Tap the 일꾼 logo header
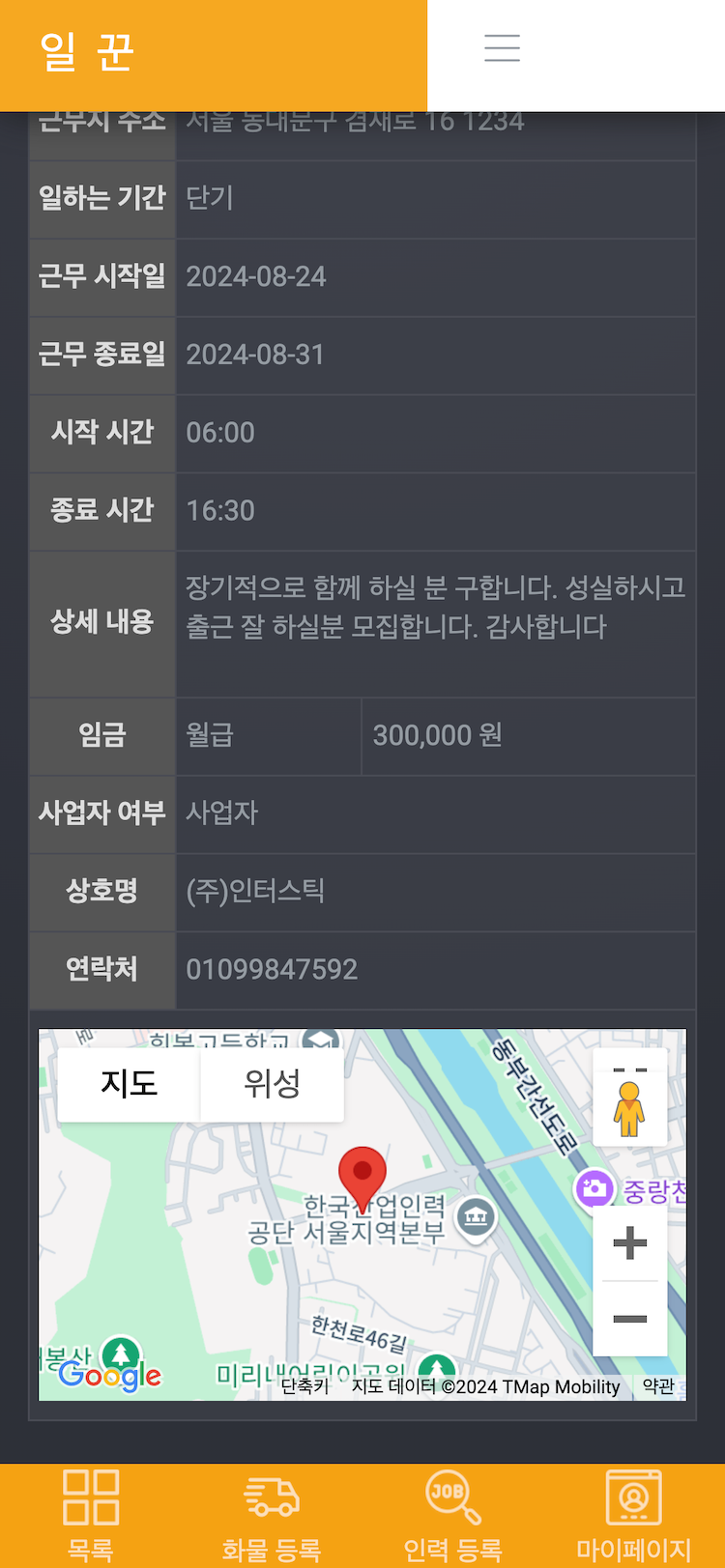This screenshot has width=725, height=1568. [x=87, y=52]
